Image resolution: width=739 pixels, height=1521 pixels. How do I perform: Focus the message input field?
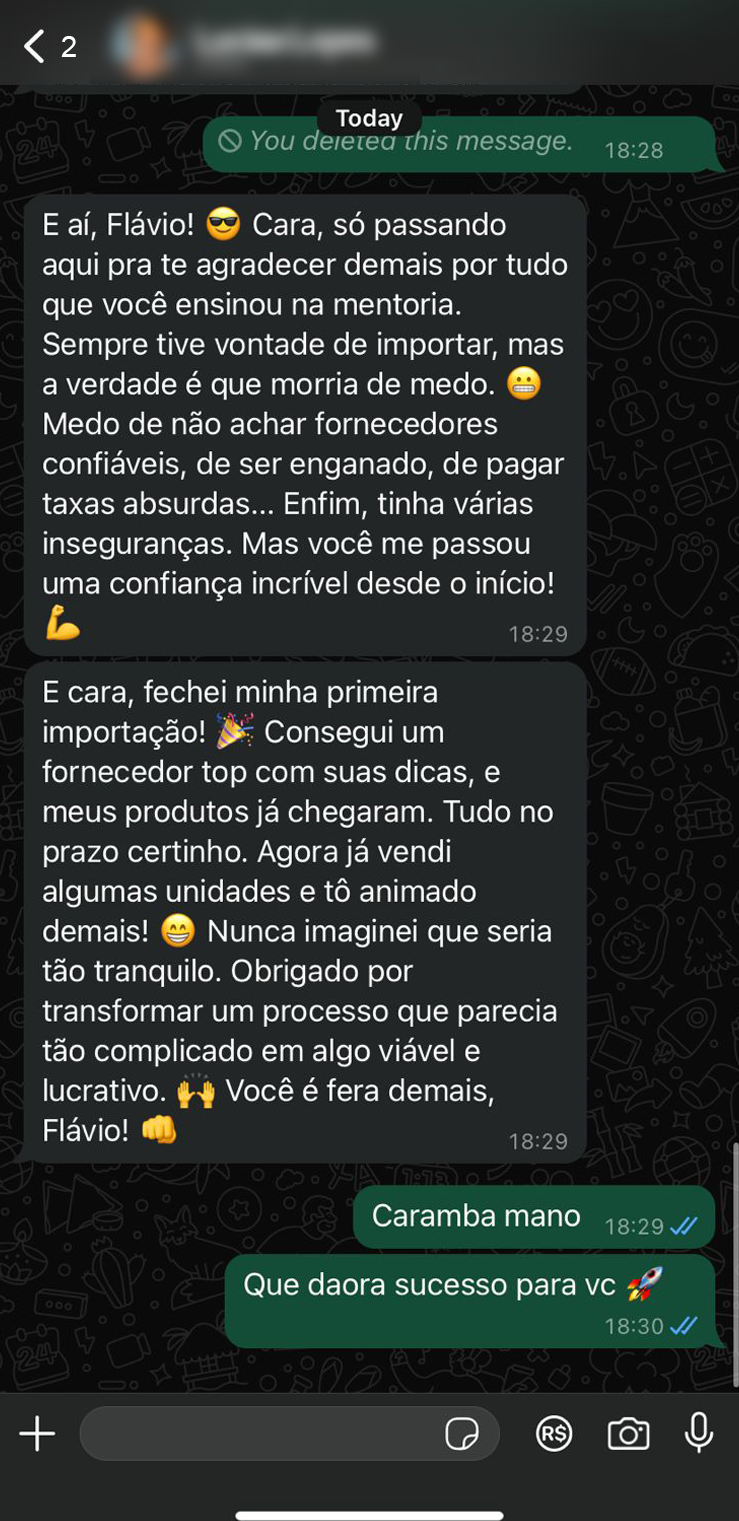coord(260,1434)
